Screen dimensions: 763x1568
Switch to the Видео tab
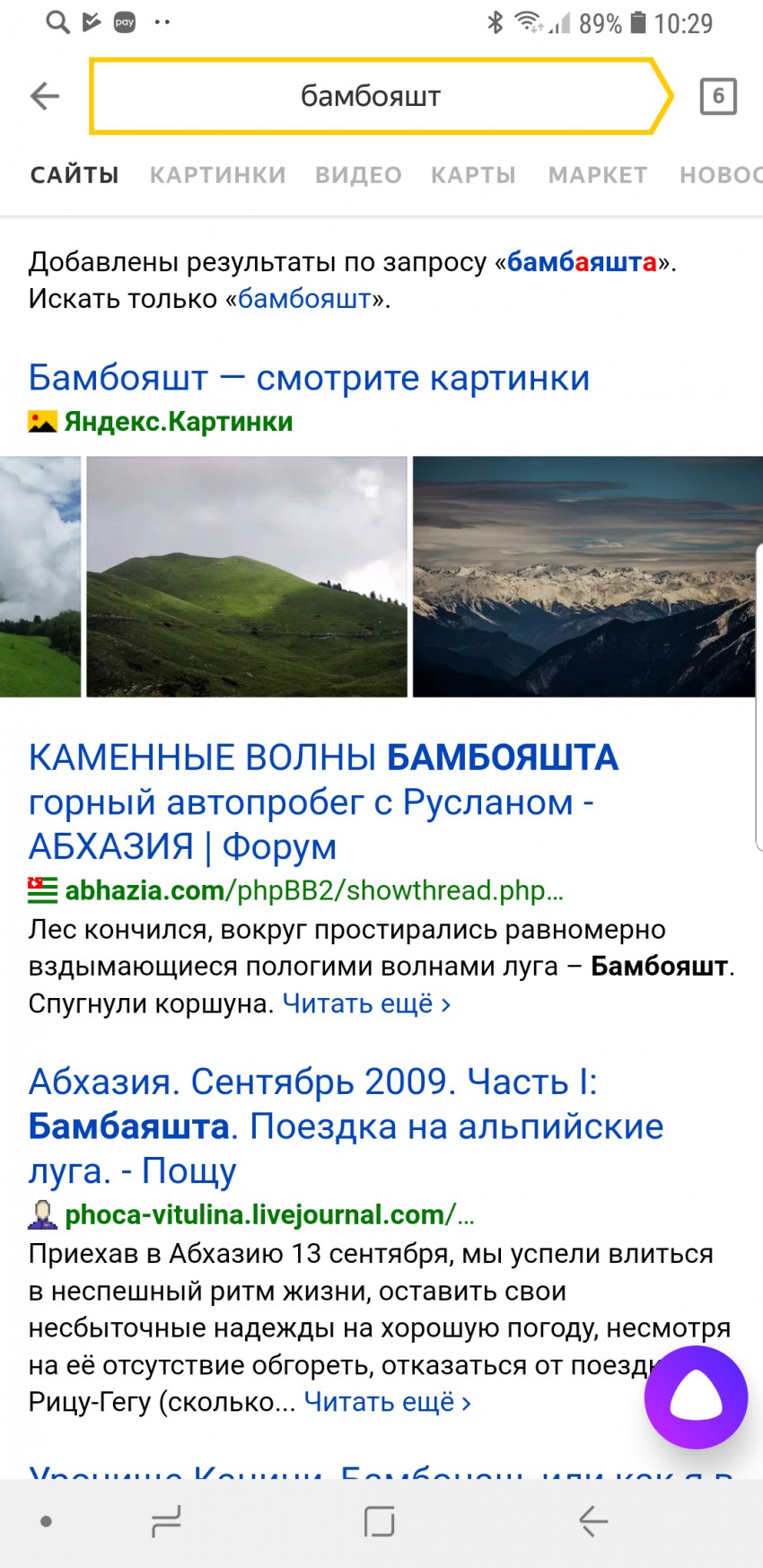(x=358, y=175)
